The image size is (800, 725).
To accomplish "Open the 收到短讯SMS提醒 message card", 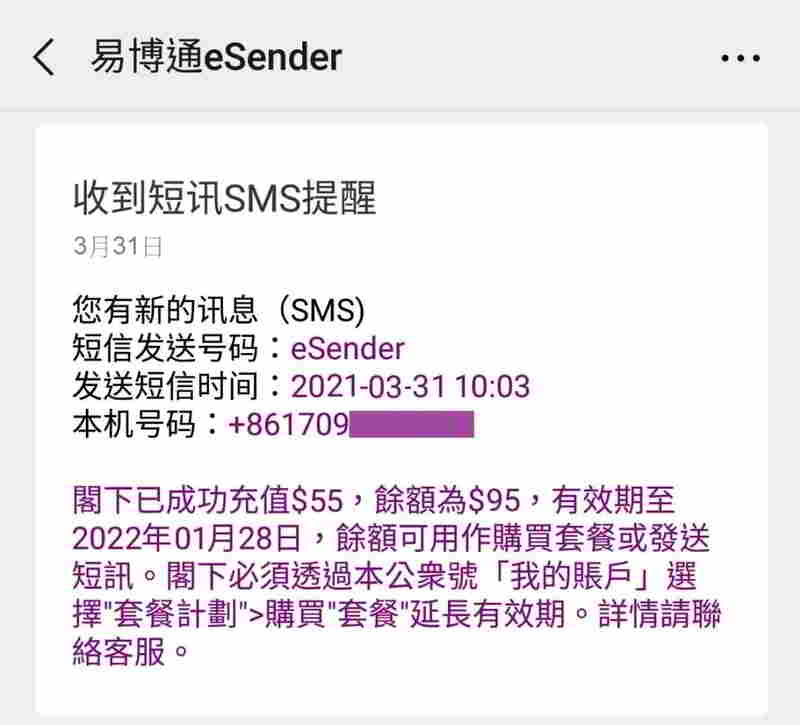I will pos(225,199).
